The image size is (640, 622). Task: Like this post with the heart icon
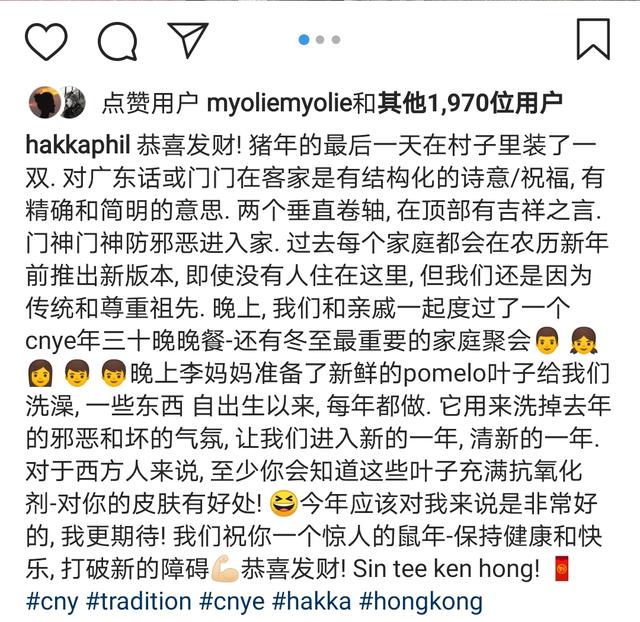45,40
